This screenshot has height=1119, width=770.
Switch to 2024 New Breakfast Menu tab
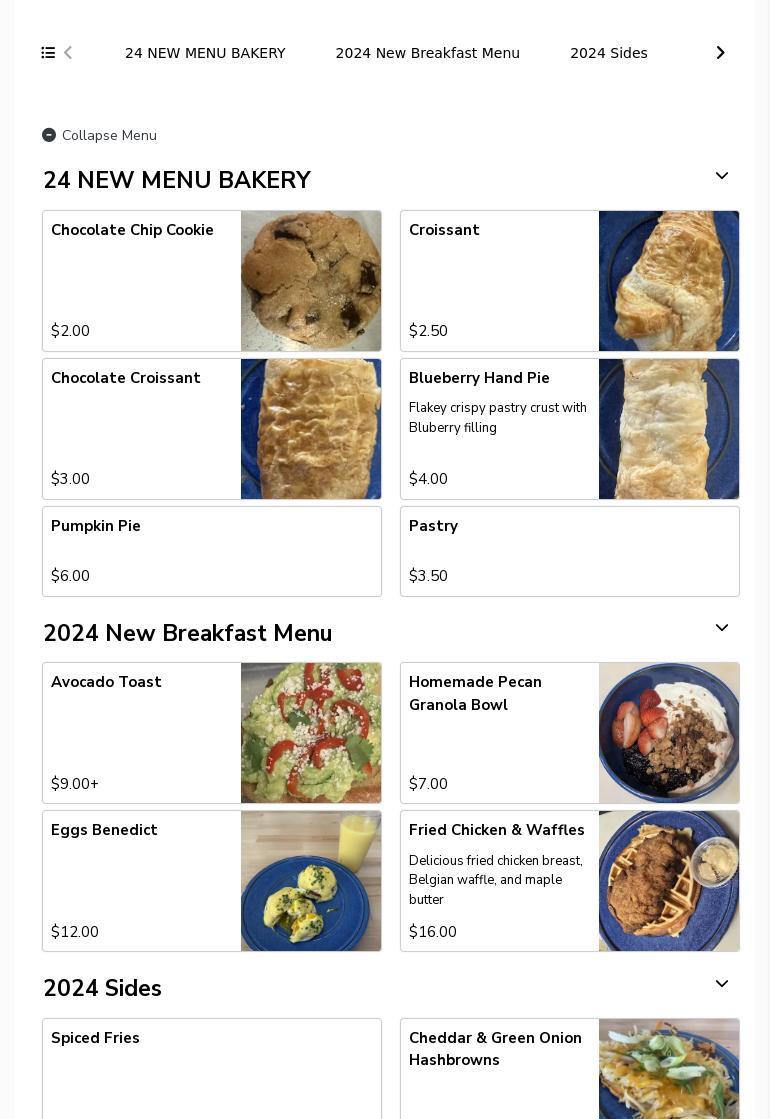pyautogui.click(x=427, y=53)
